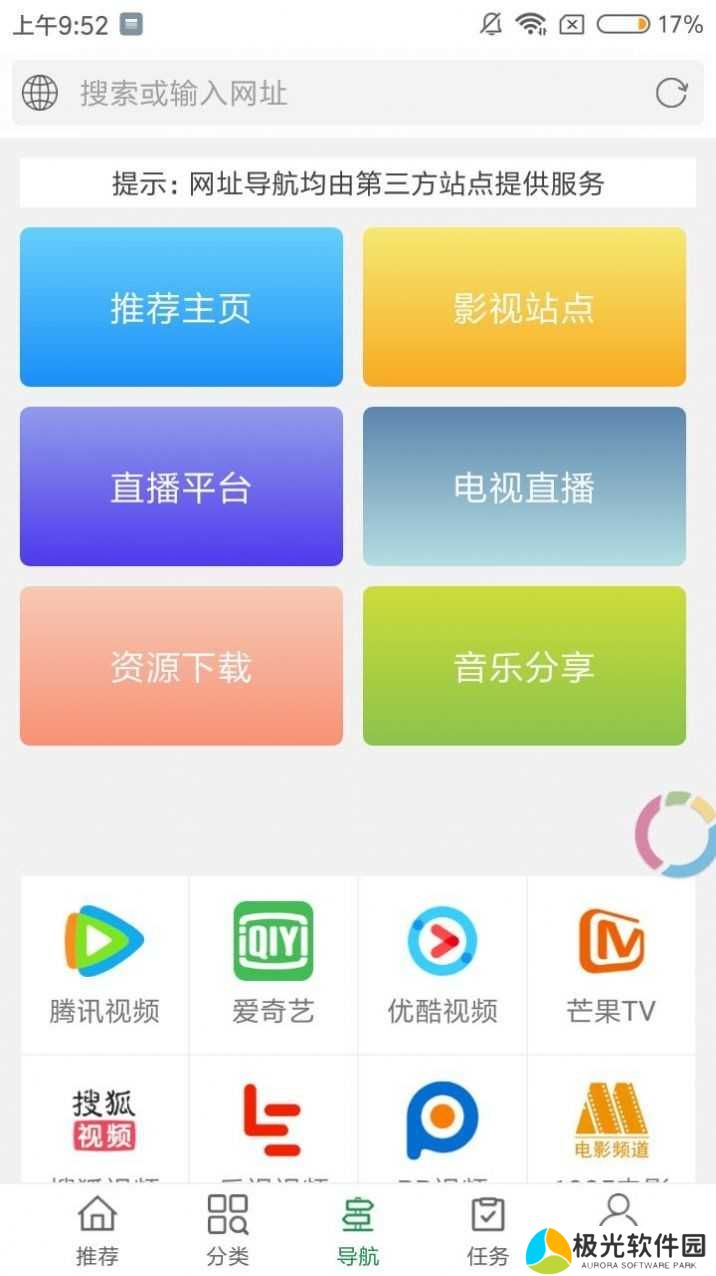
Task: Switch to the 分类 tab
Action: 227,1230
